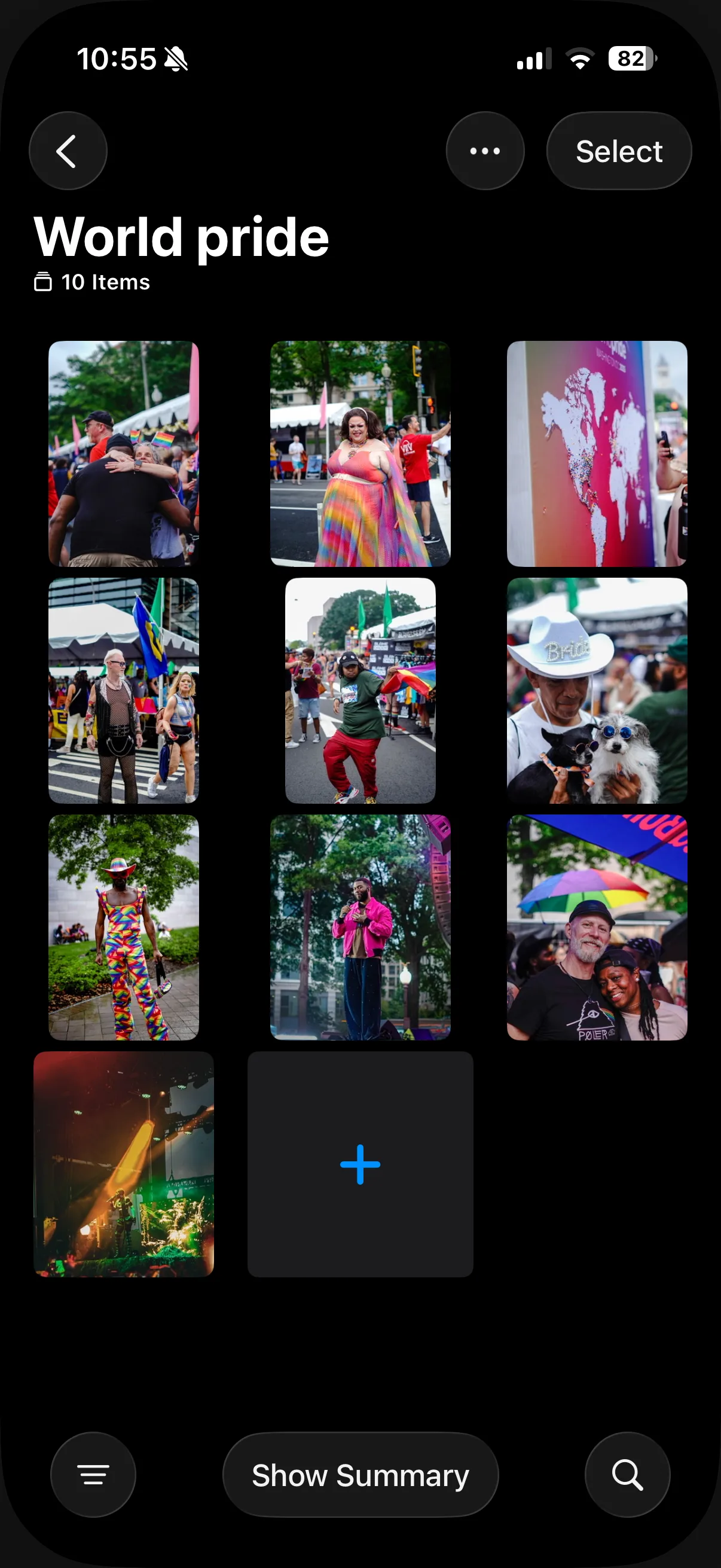Screen dimensions: 721x1568
Task: View the glitter world map photo
Action: tap(596, 453)
